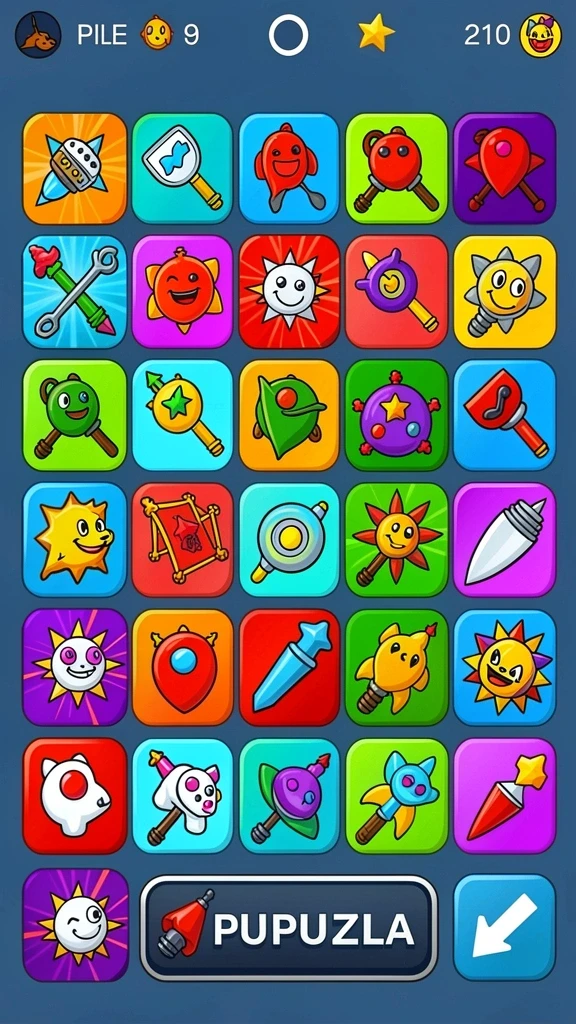Tap the winking sun tile beside PUPUZLA
The height and width of the screenshot is (1024, 576).
(75, 925)
